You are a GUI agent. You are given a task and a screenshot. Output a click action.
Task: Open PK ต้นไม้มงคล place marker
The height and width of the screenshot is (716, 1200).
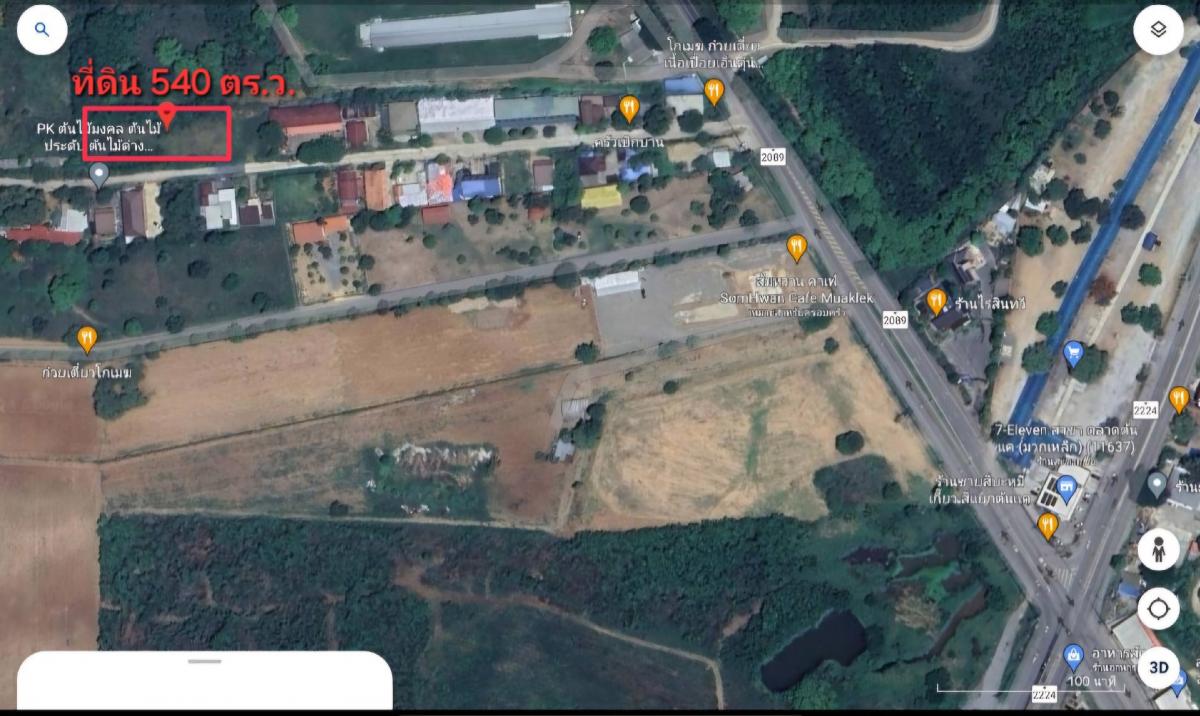(x=98, y=176)
